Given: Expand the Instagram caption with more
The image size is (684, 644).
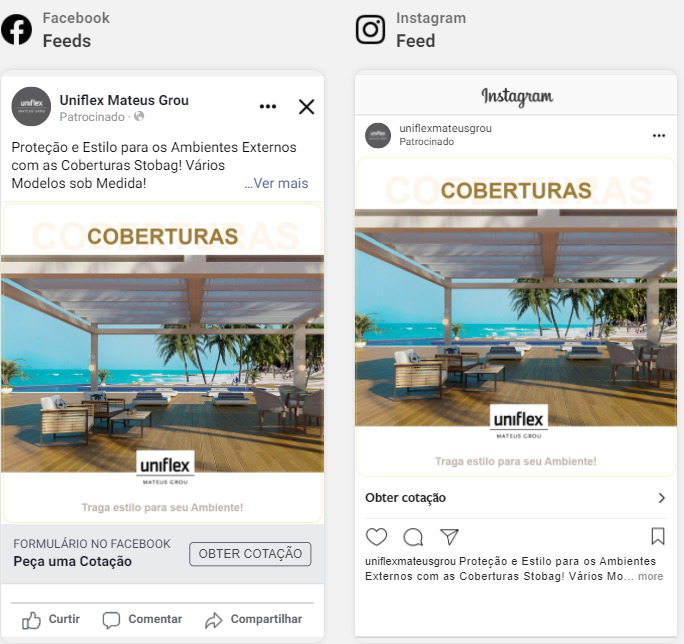Looking at the screenshot, I should tap(650, 576).
